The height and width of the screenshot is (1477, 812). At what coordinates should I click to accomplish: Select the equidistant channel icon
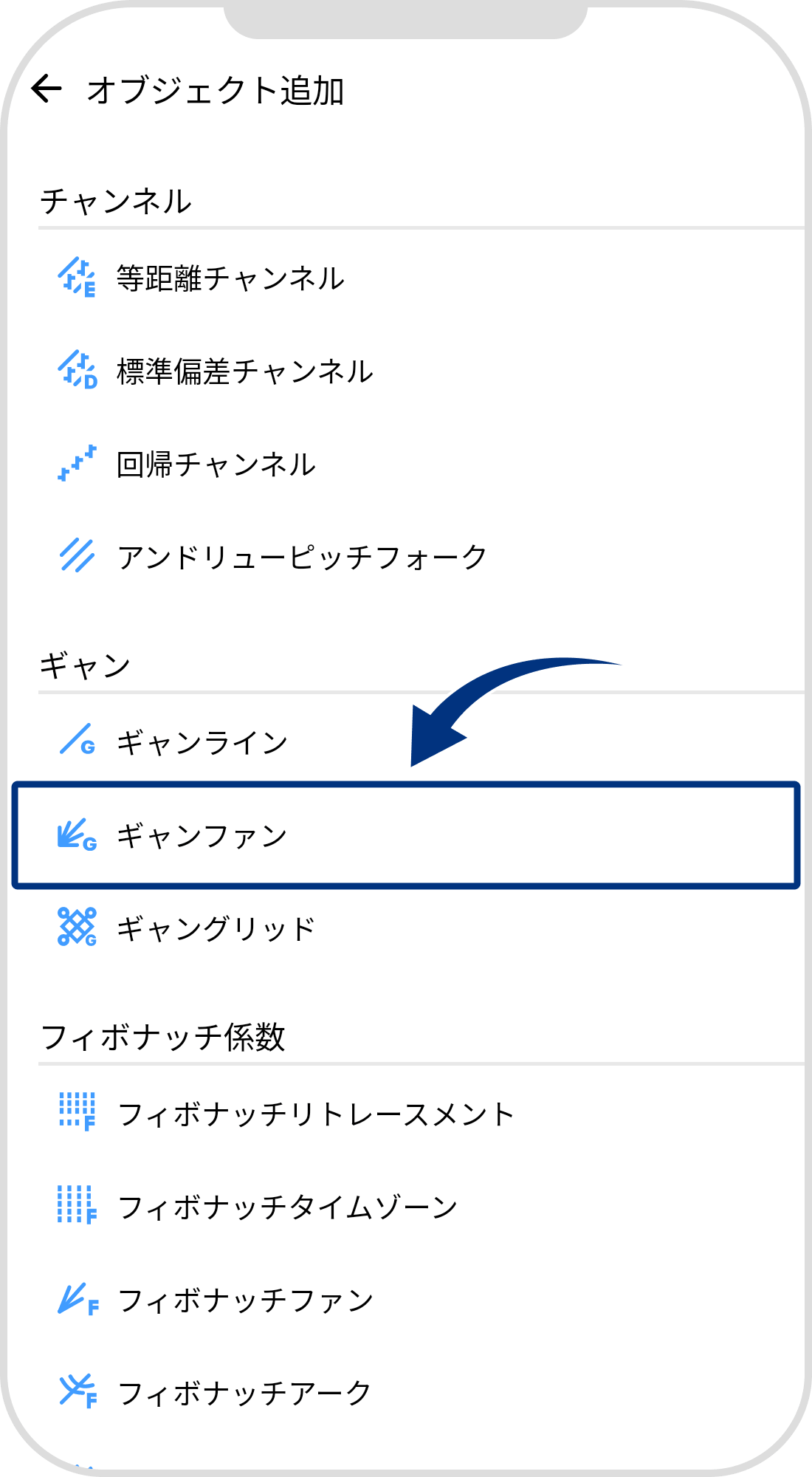[x=77, y=277]
